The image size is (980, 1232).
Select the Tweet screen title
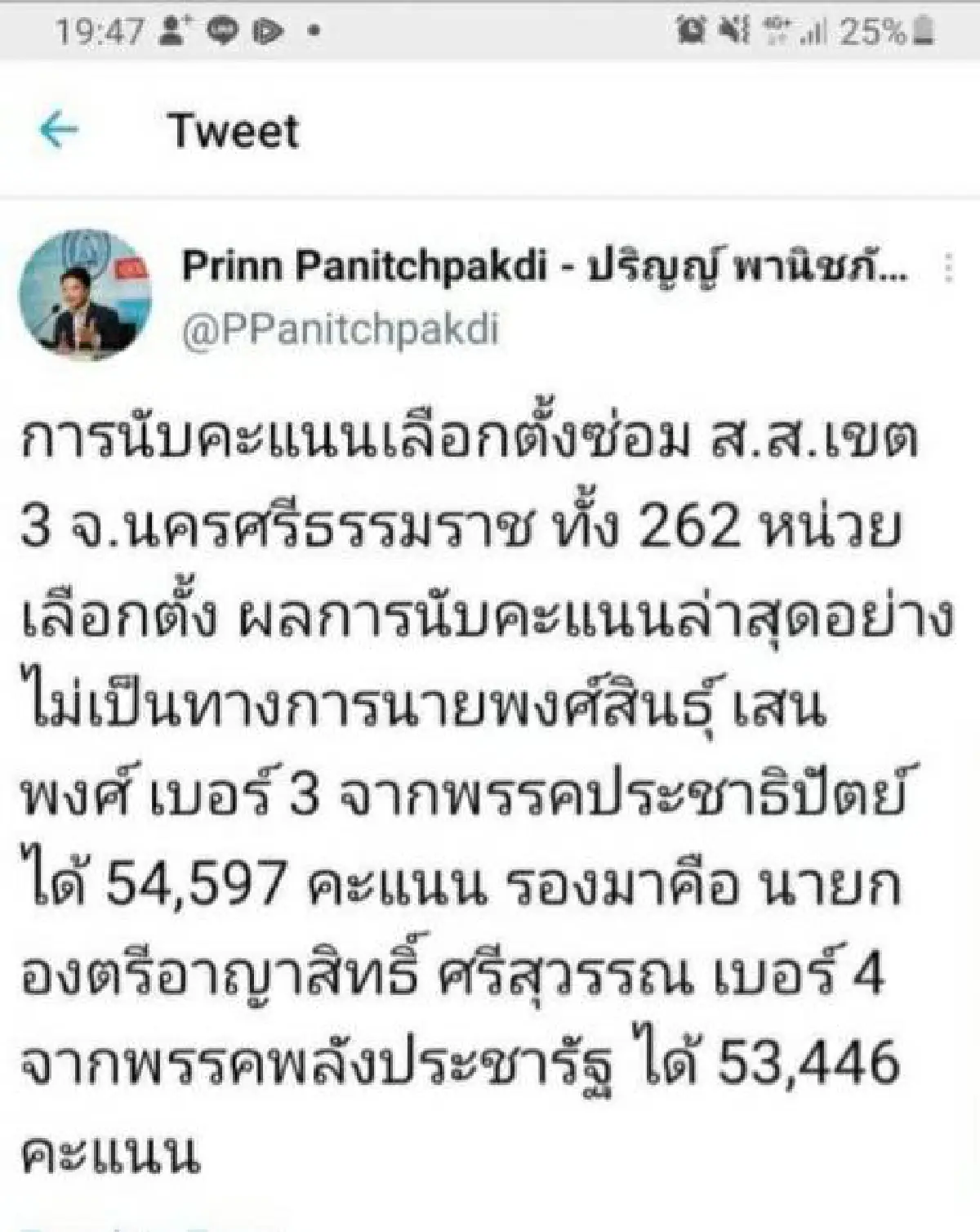coord(233,132)
